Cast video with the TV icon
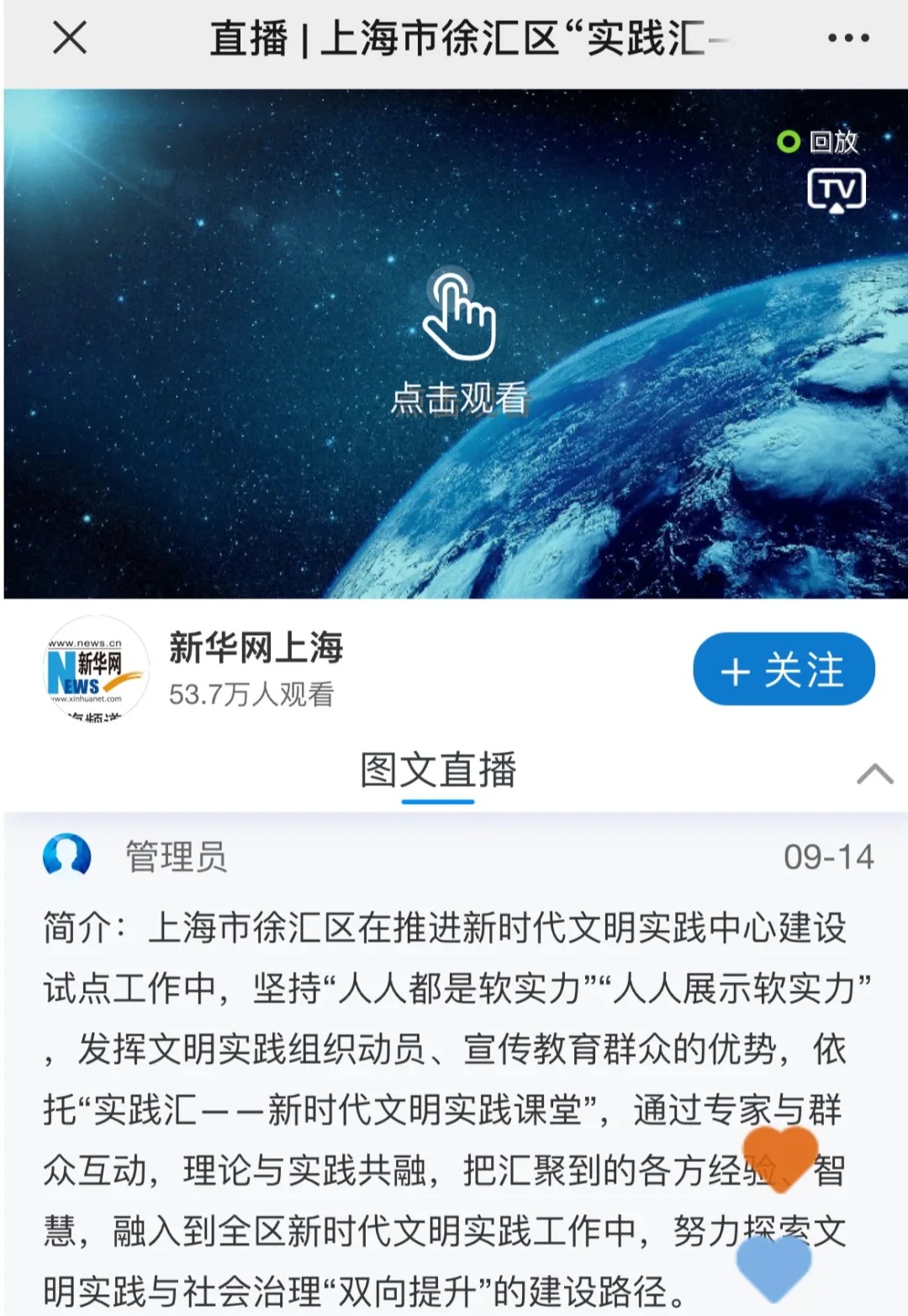The height and width of the screenshot is (1316, 908). (x=836, y=190)
